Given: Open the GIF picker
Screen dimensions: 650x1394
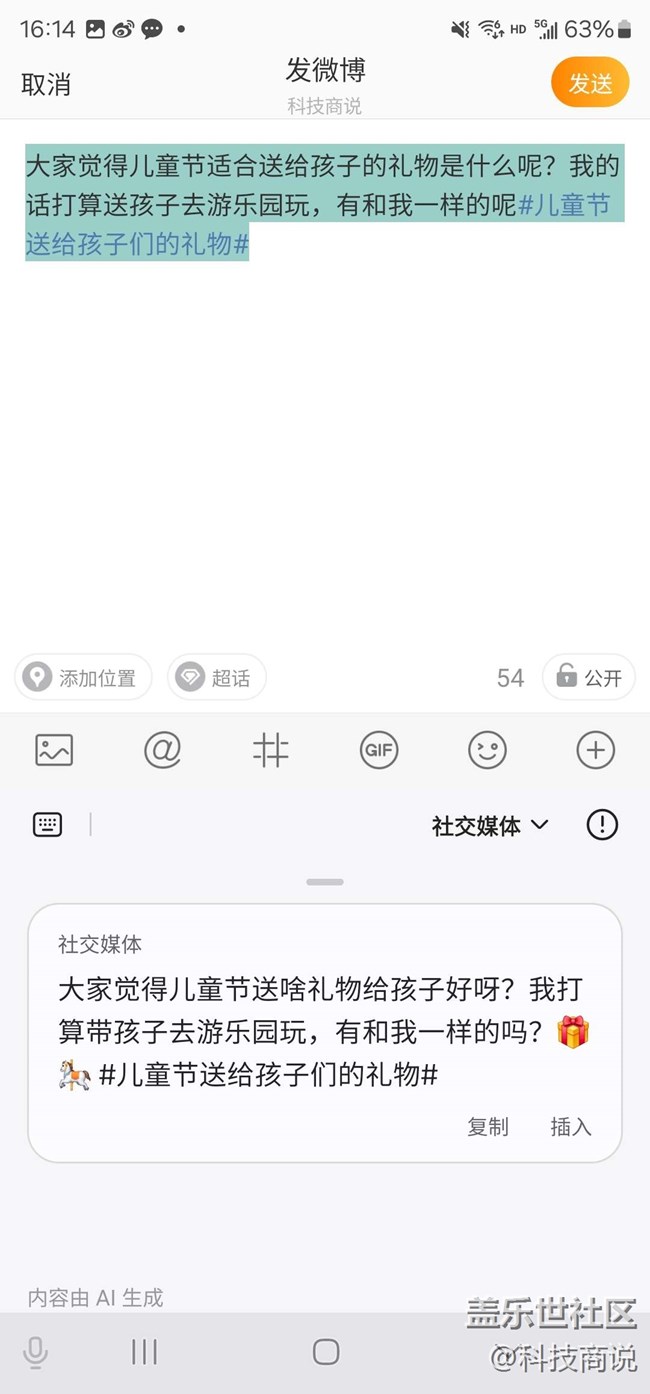Looking at the screenshot, I should tap(379, 750).
